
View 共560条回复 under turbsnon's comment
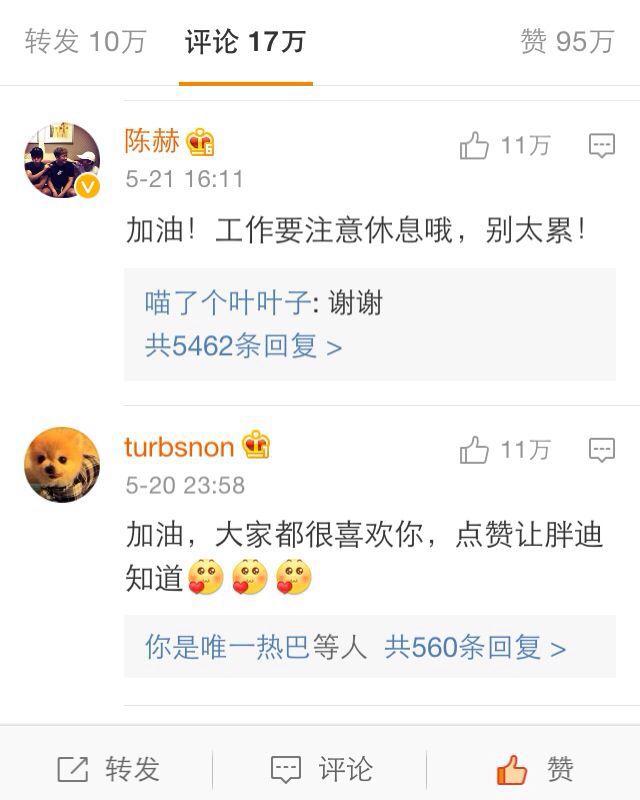[x=475, y=647]
